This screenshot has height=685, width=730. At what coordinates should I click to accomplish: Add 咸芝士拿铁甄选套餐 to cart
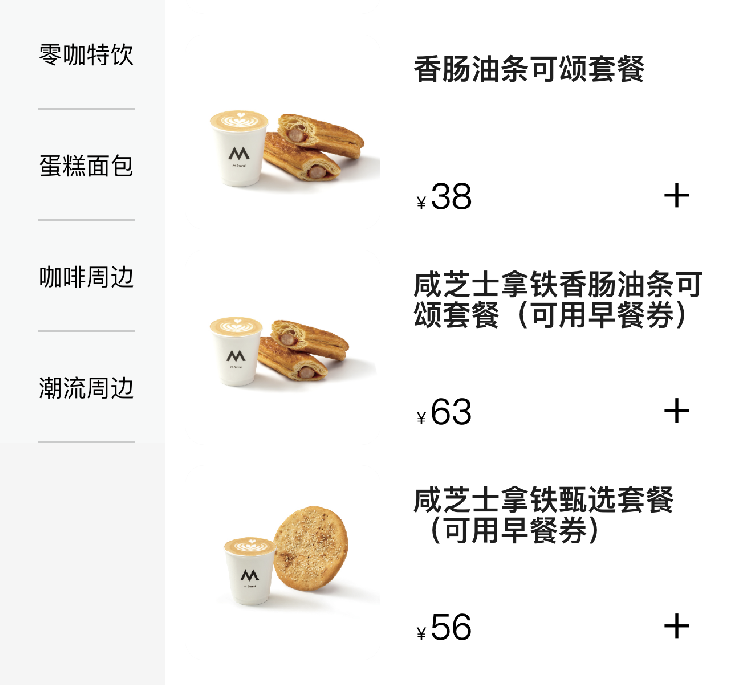676,626
